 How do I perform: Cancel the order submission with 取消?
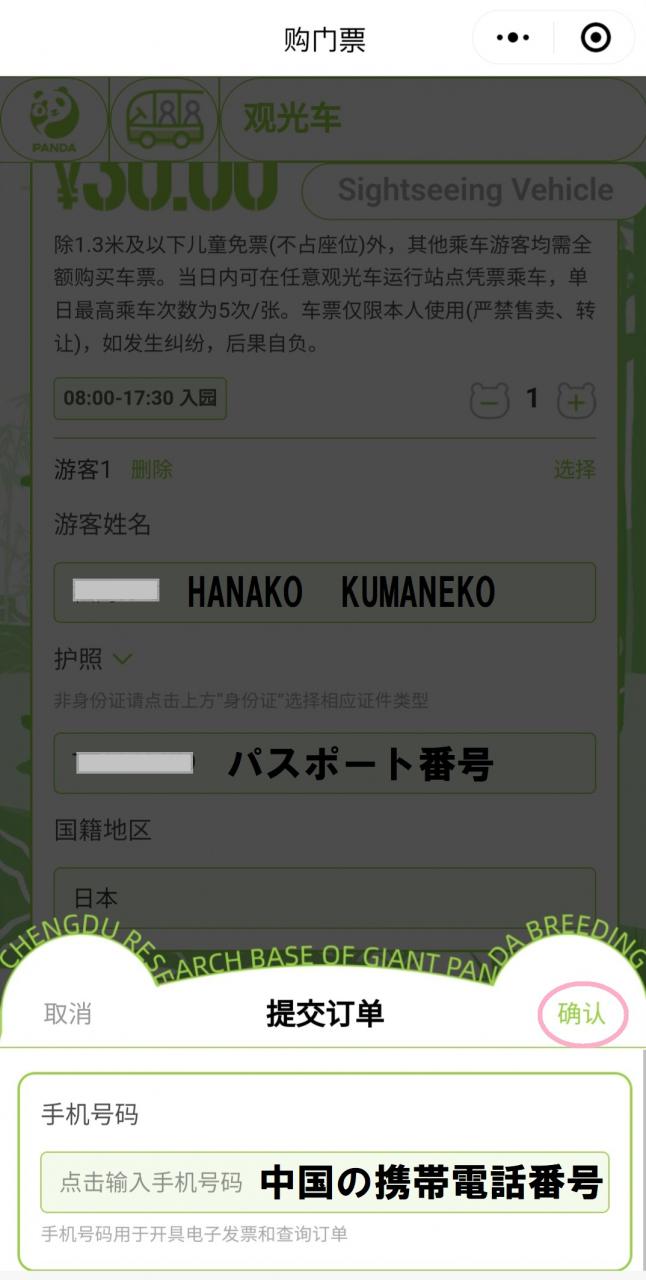click(x=68, y=1013)
